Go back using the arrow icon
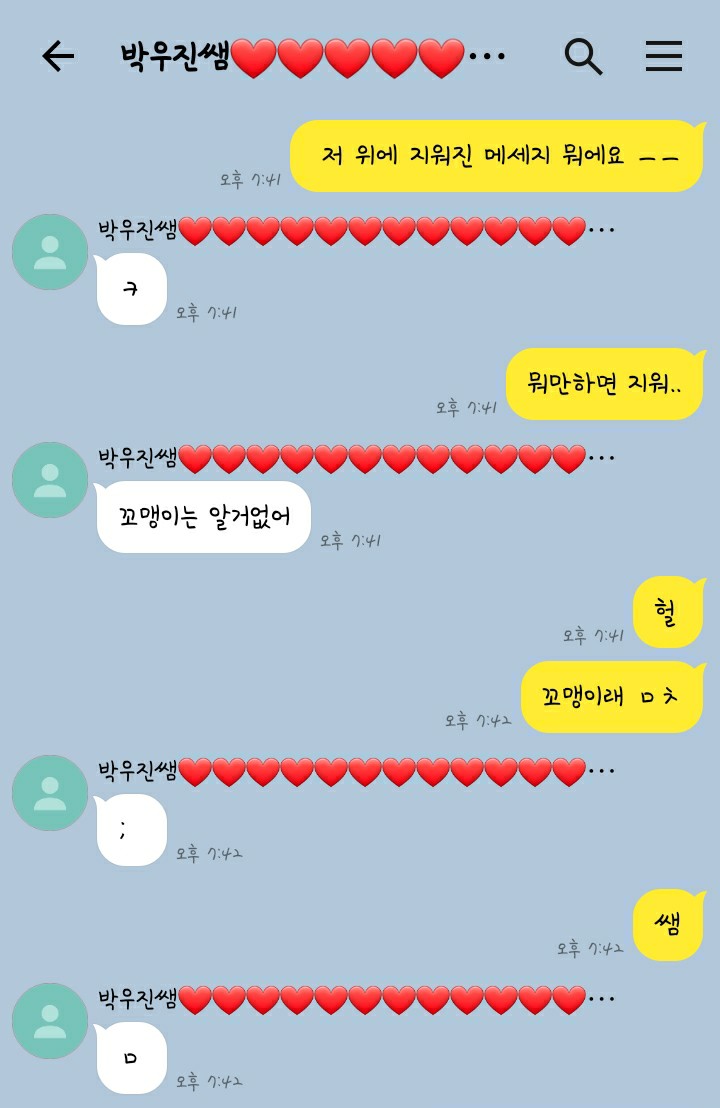Viewport: 720px width, 1108px height. (58, 56)
